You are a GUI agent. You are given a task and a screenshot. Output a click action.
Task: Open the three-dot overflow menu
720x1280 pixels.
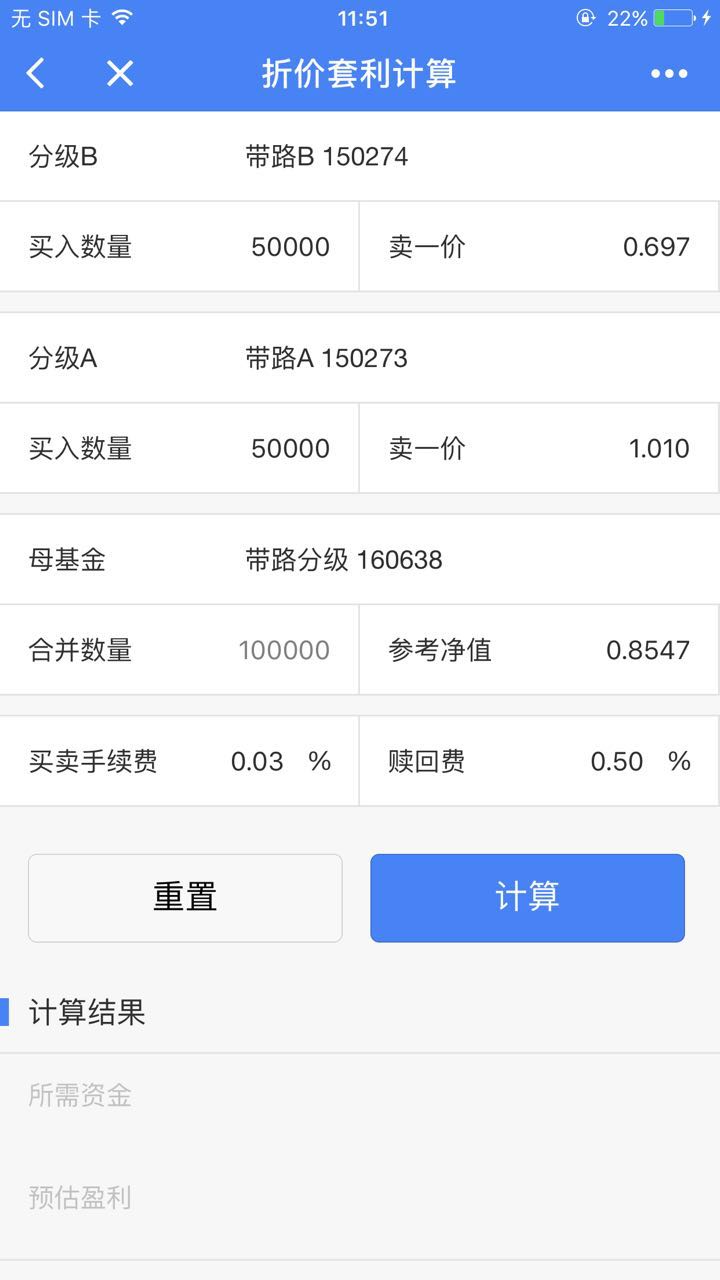pyautogui.click(x=669, y=73)
